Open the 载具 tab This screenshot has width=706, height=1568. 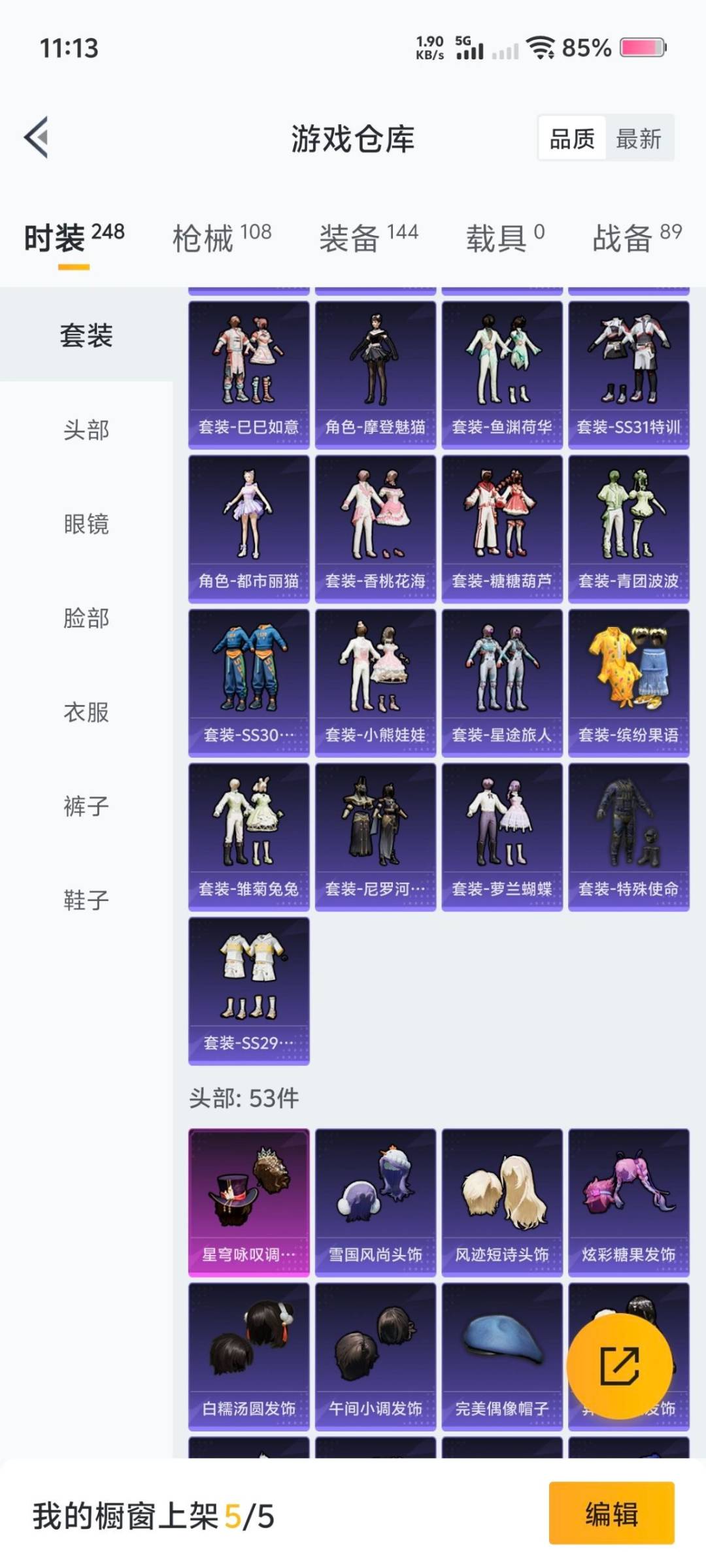[505, 238]
